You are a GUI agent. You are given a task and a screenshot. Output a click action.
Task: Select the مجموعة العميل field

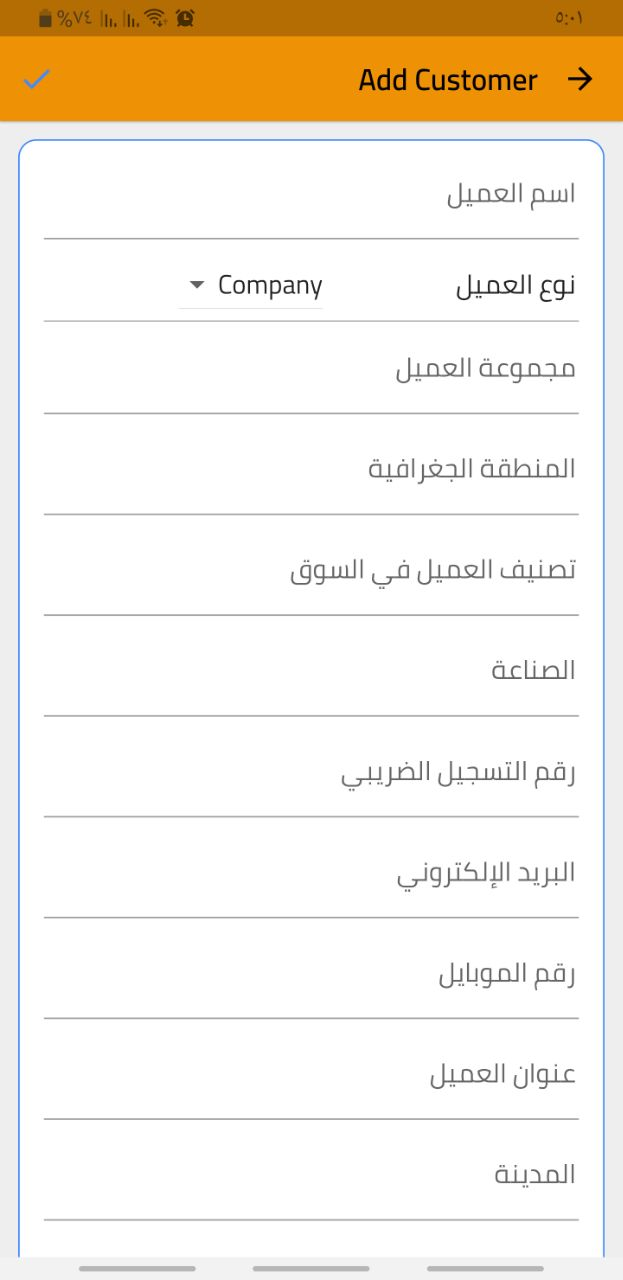pyautogui.click(x=311, y=370)
